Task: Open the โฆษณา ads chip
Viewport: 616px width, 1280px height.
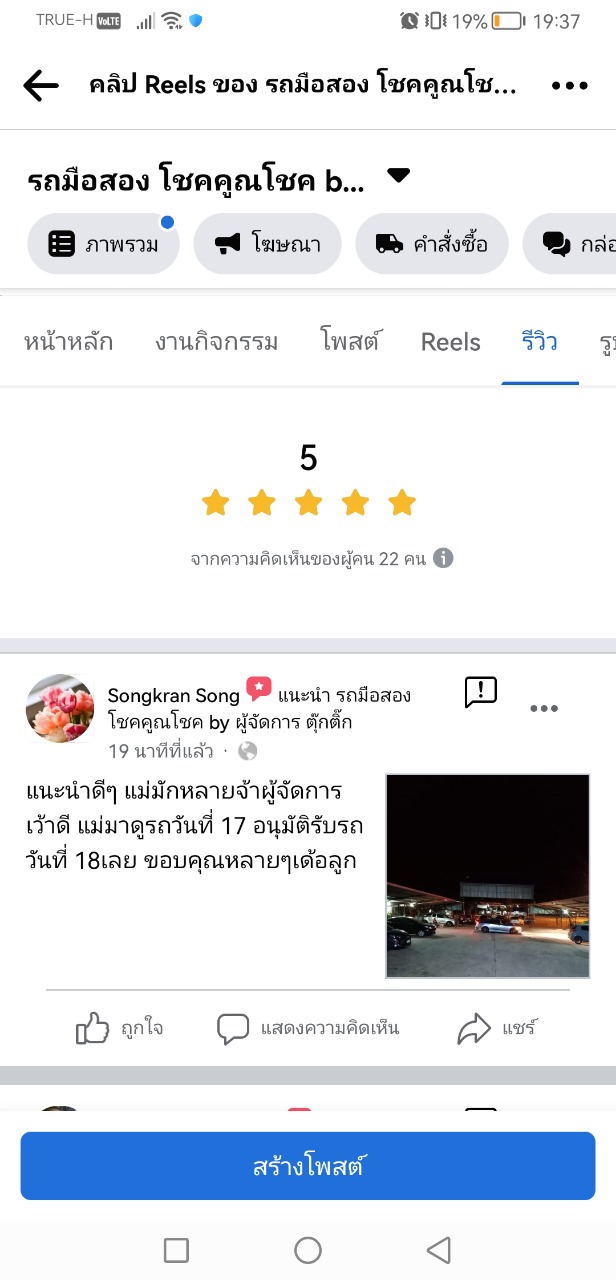Action: click(267, 243)
